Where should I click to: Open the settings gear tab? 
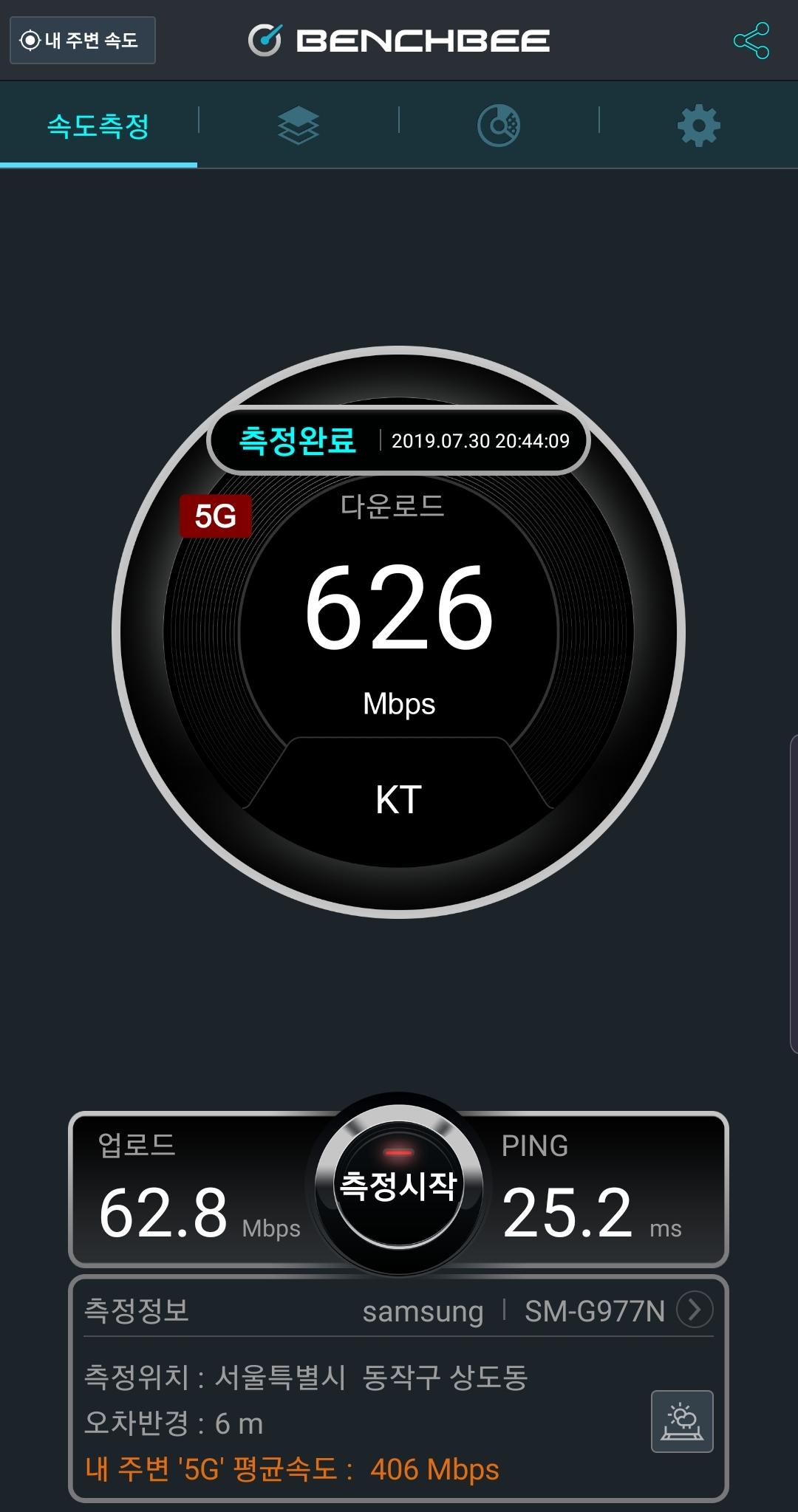pos(698,126)
